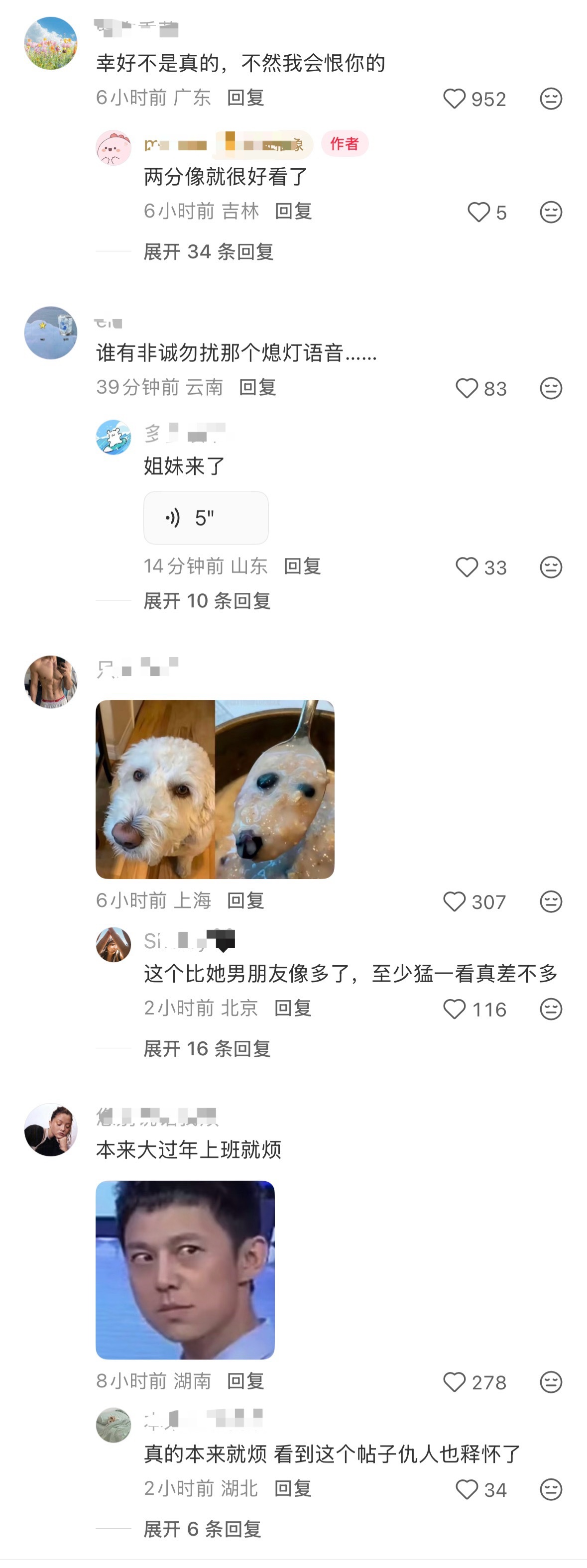Like the comment 幸好不是真的，不然我会恨你的
The height and width of the screenshot is (1568, 587).
454,99
